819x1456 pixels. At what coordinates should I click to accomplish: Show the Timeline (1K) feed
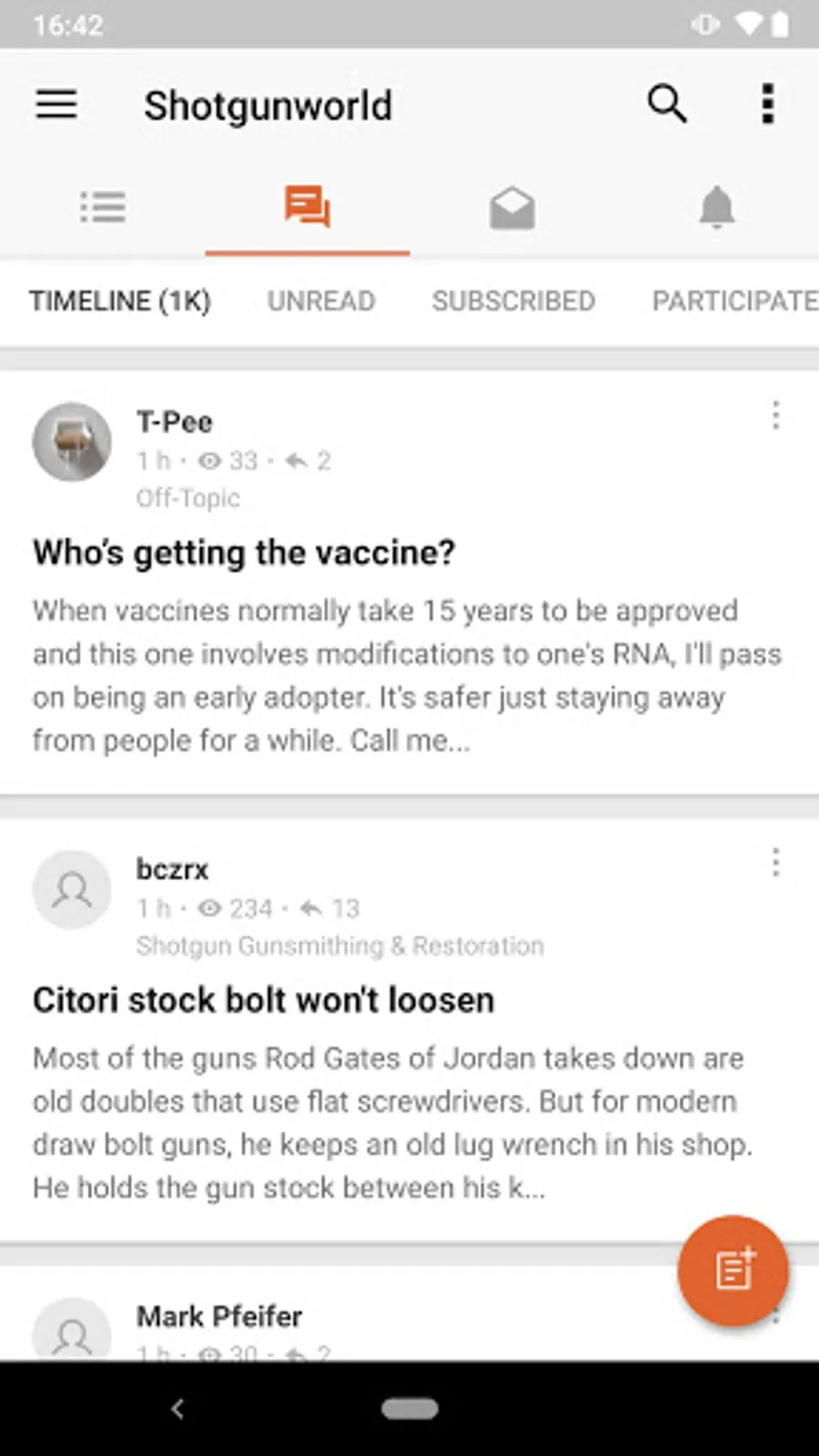[x=120, y=301]
